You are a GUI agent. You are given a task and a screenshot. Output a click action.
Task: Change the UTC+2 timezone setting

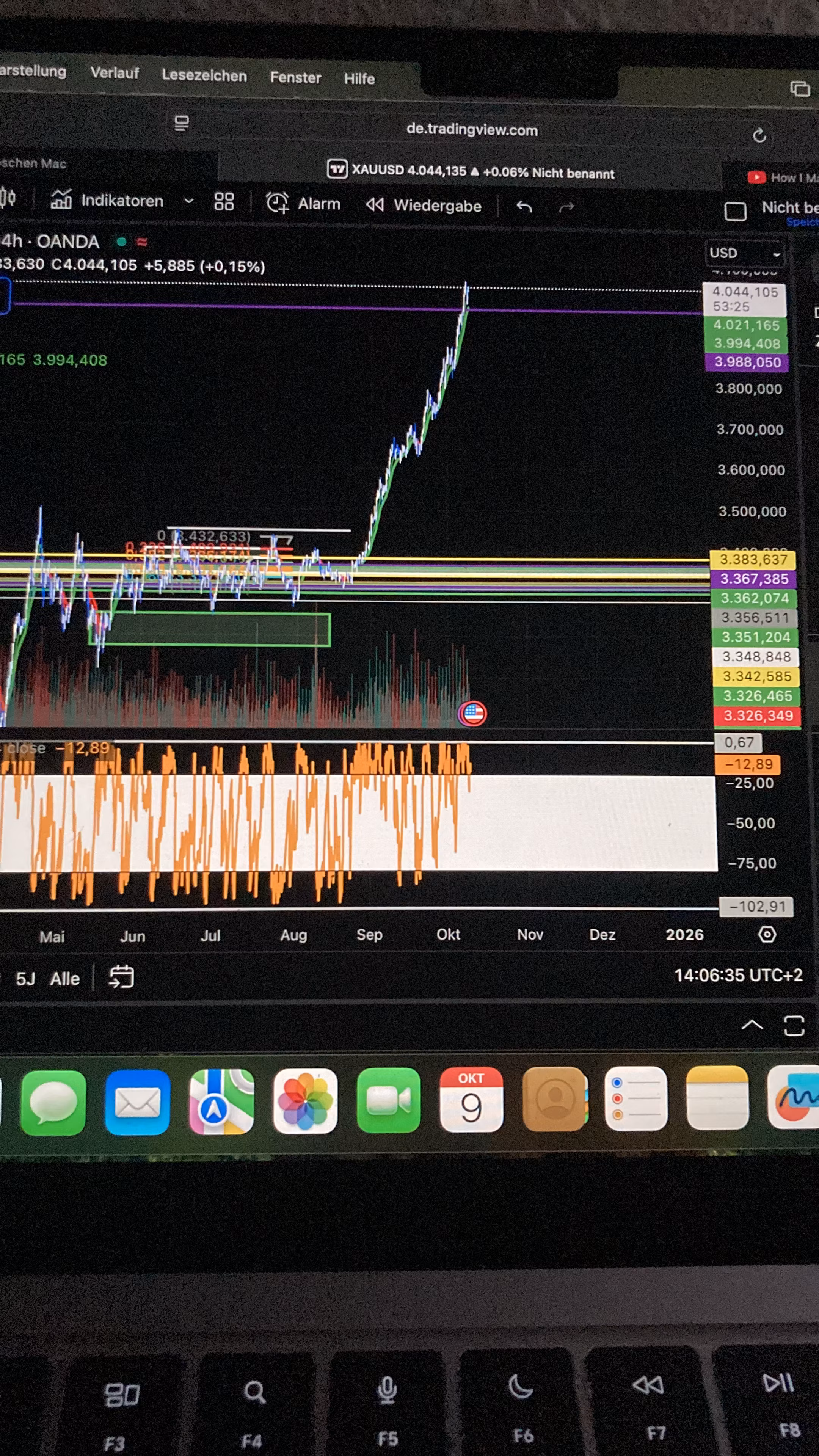(x=737, y=975)
